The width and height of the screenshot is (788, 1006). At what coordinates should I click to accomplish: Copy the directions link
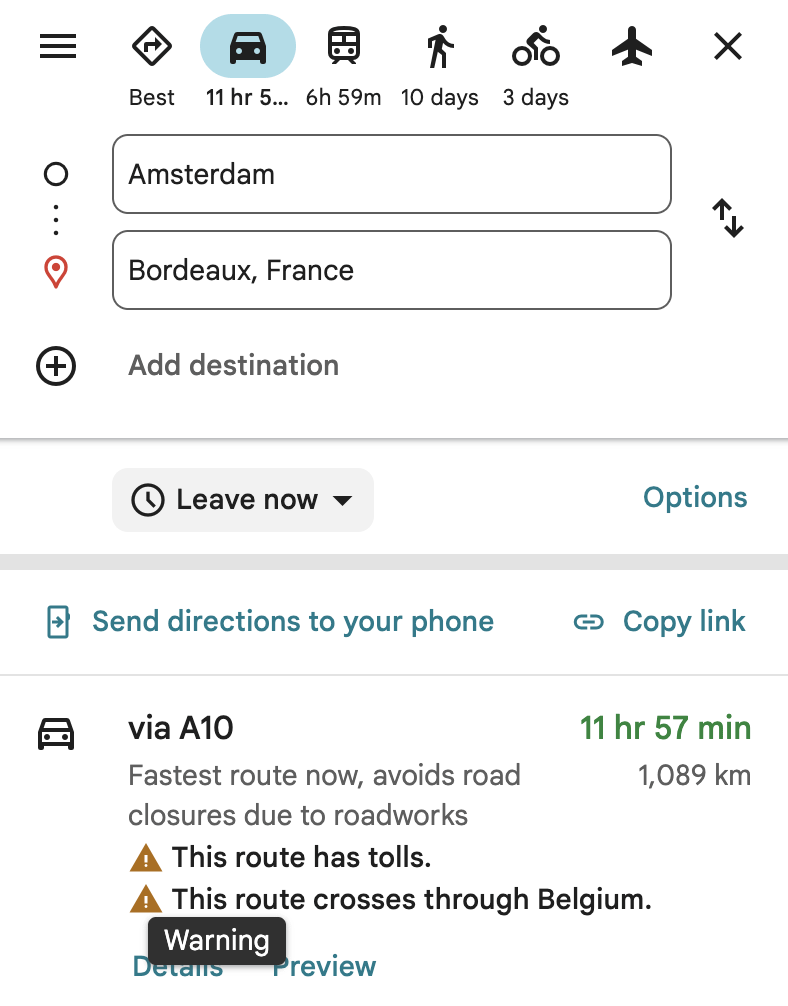click(x=684, y=621)
